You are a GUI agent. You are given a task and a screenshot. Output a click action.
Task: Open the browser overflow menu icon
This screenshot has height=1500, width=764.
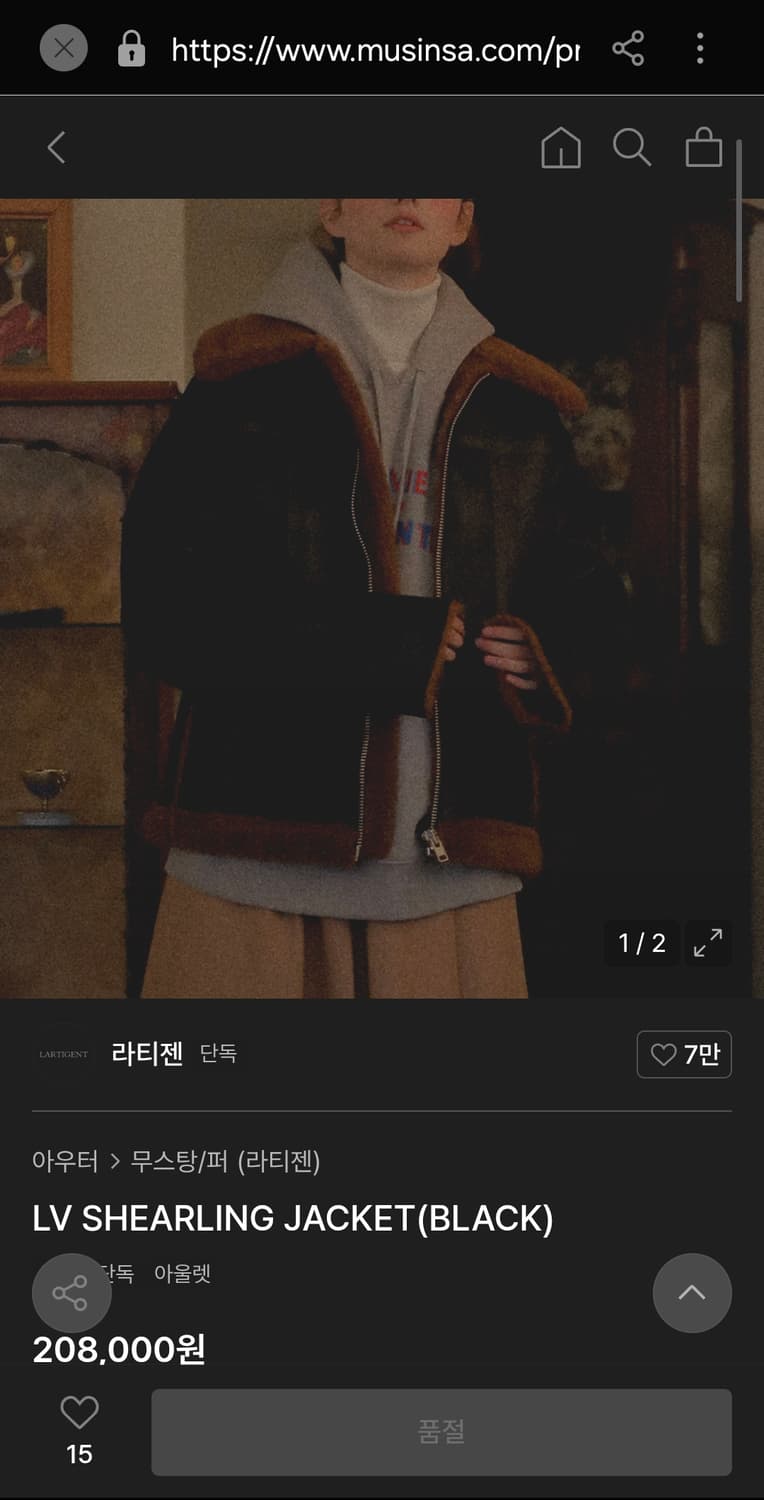(699, 48)
